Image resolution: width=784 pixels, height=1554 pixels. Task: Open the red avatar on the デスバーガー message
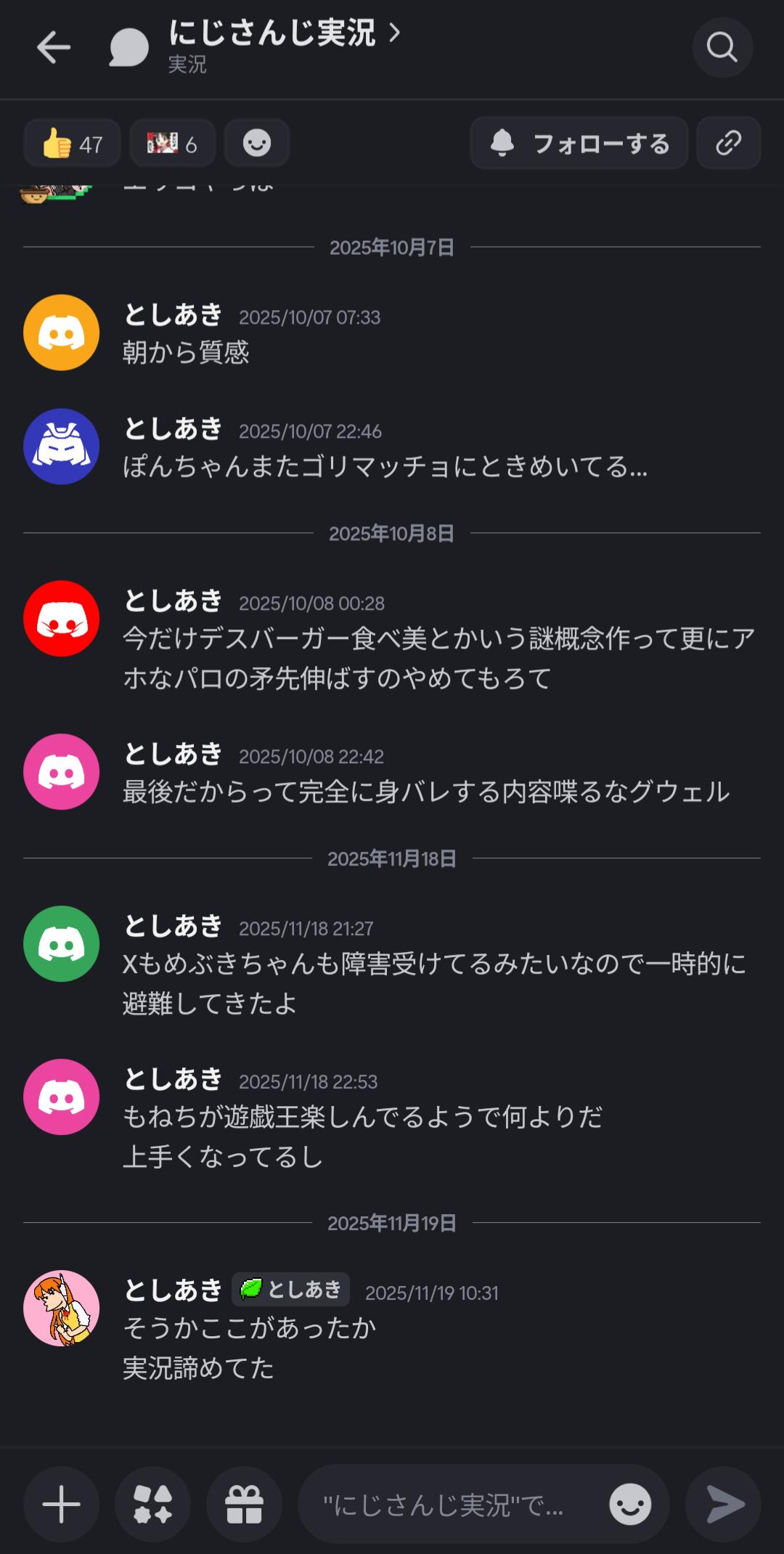(x=62, y=619)
